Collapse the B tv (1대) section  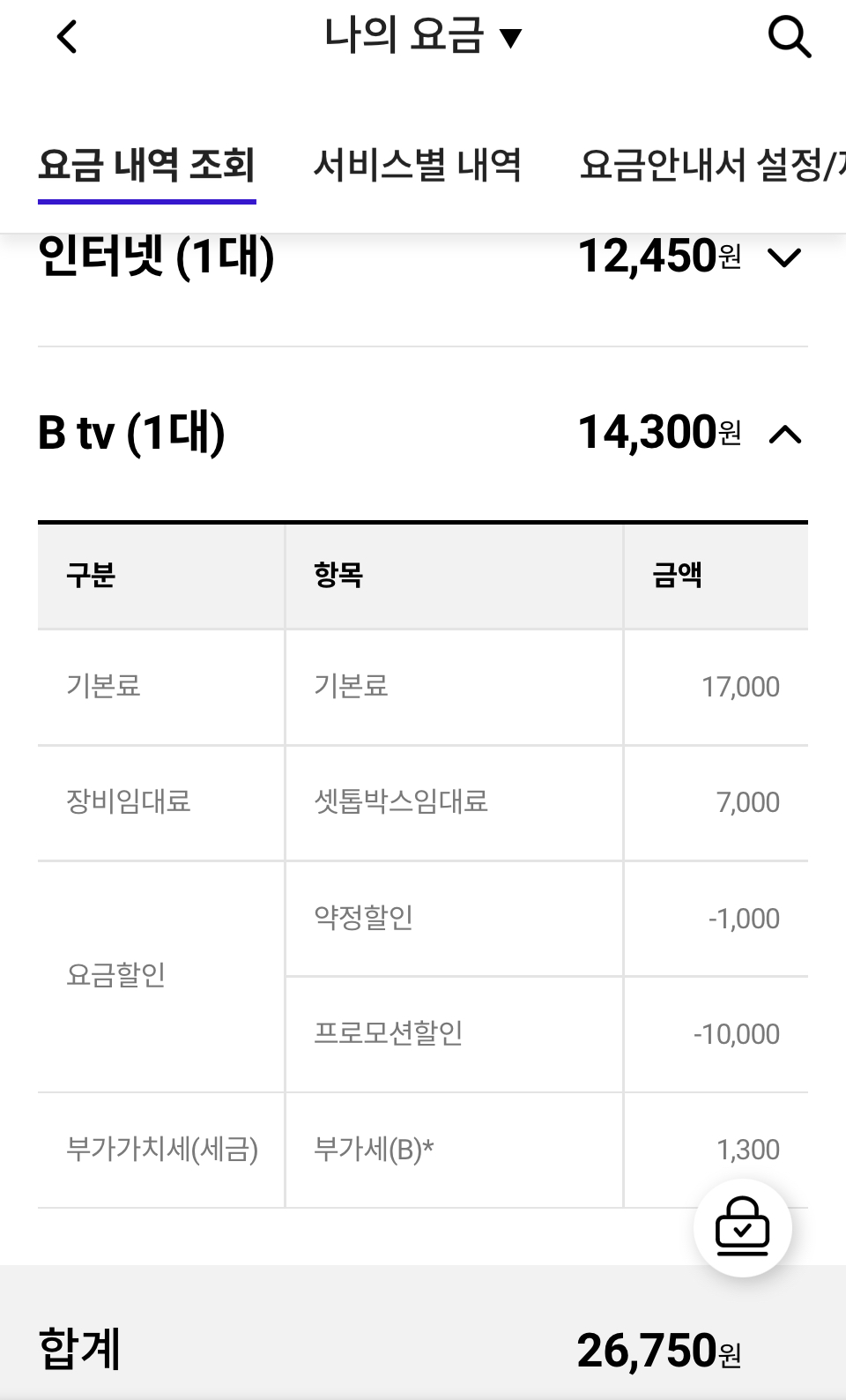point(784,434)
